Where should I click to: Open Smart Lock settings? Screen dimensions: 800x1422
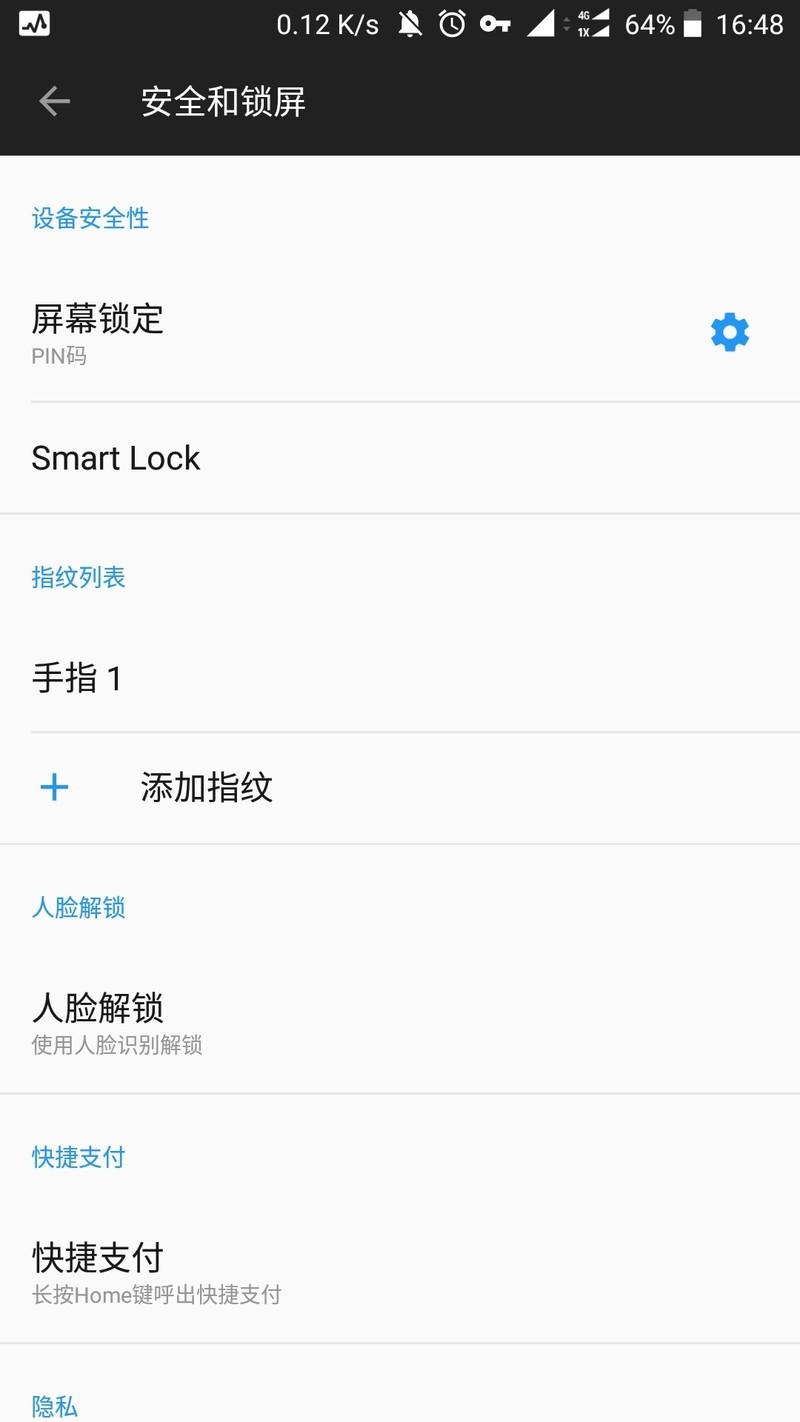click(x=300, y=458)
